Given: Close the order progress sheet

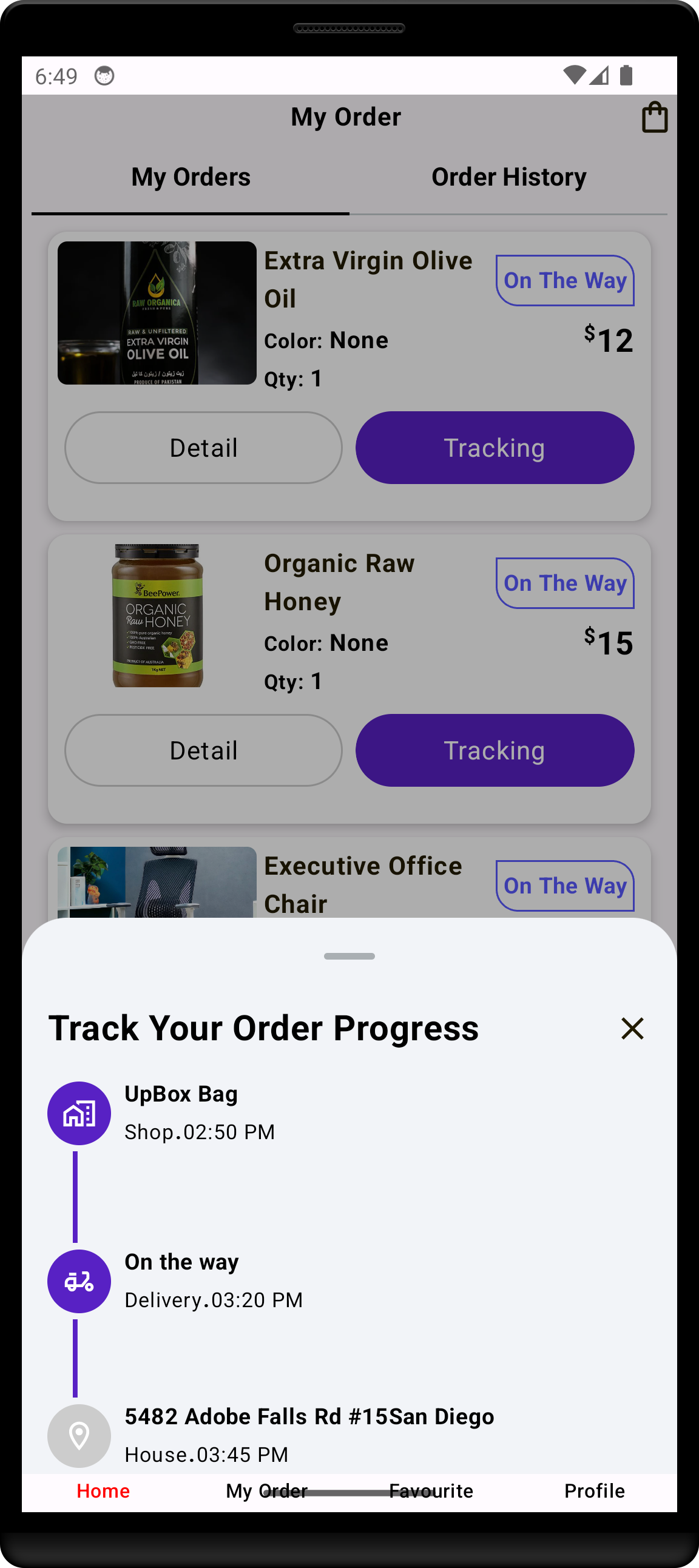Looking at the screenshot, I should click(x=632, y=1029).
